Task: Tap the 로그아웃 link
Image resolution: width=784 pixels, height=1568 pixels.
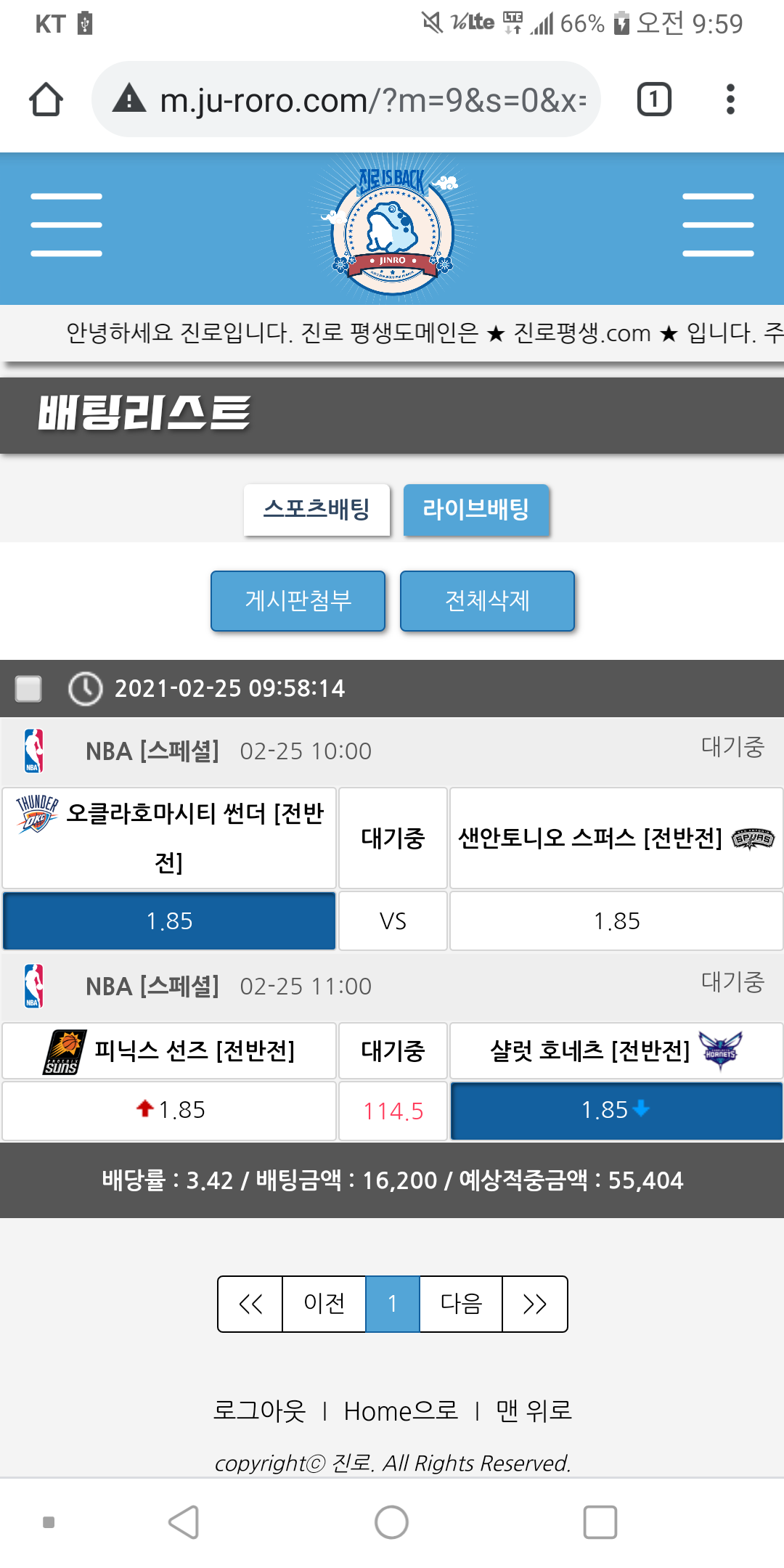Action: coord(259,1410)
